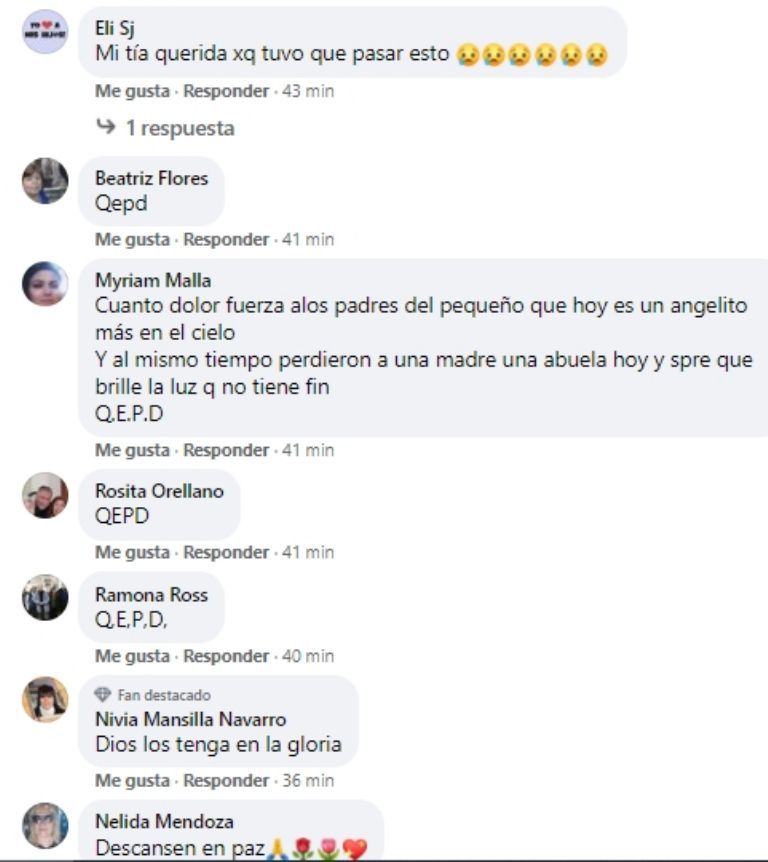Like Beatriz Flores's comment
768x862 pixels.
[132, 239]
